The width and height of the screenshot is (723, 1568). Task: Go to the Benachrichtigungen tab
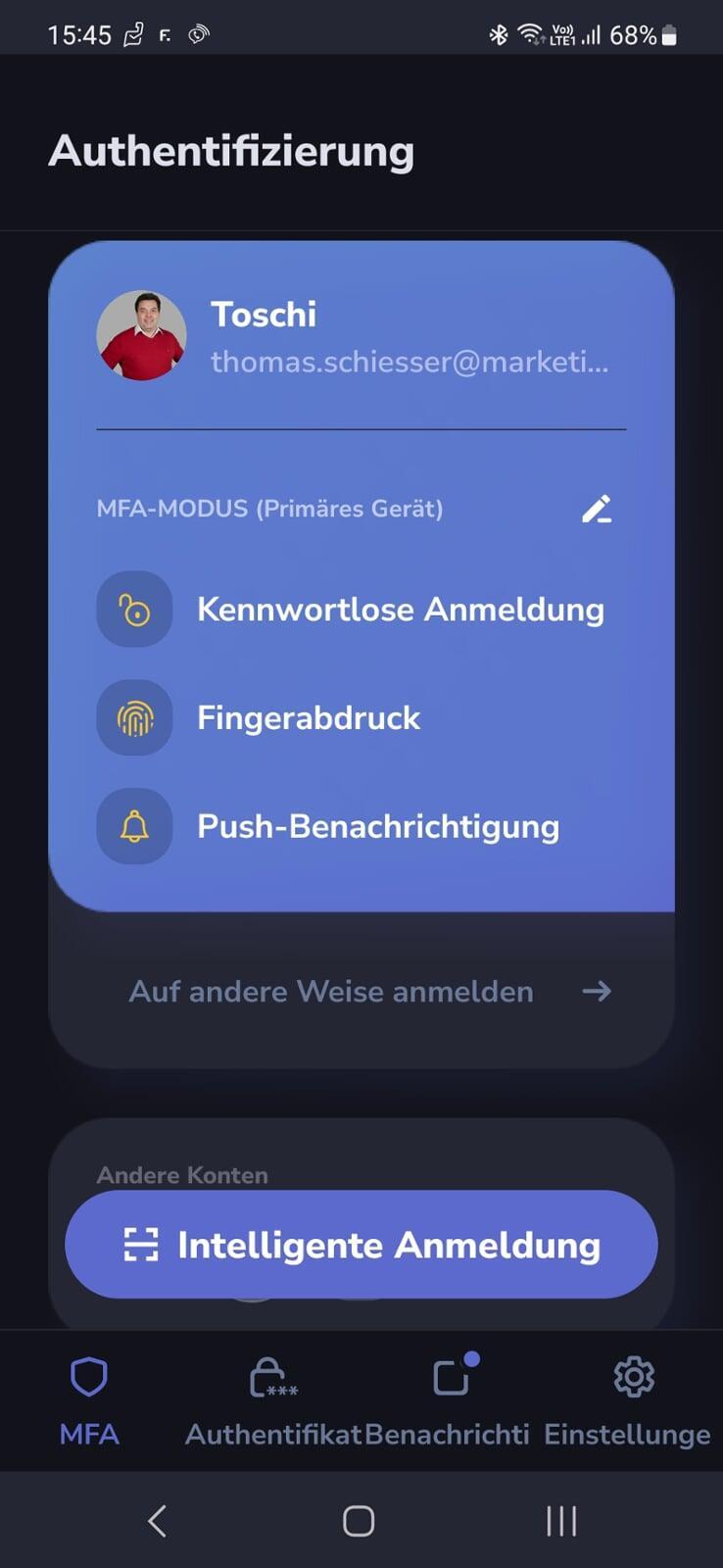pos(449,1400)
